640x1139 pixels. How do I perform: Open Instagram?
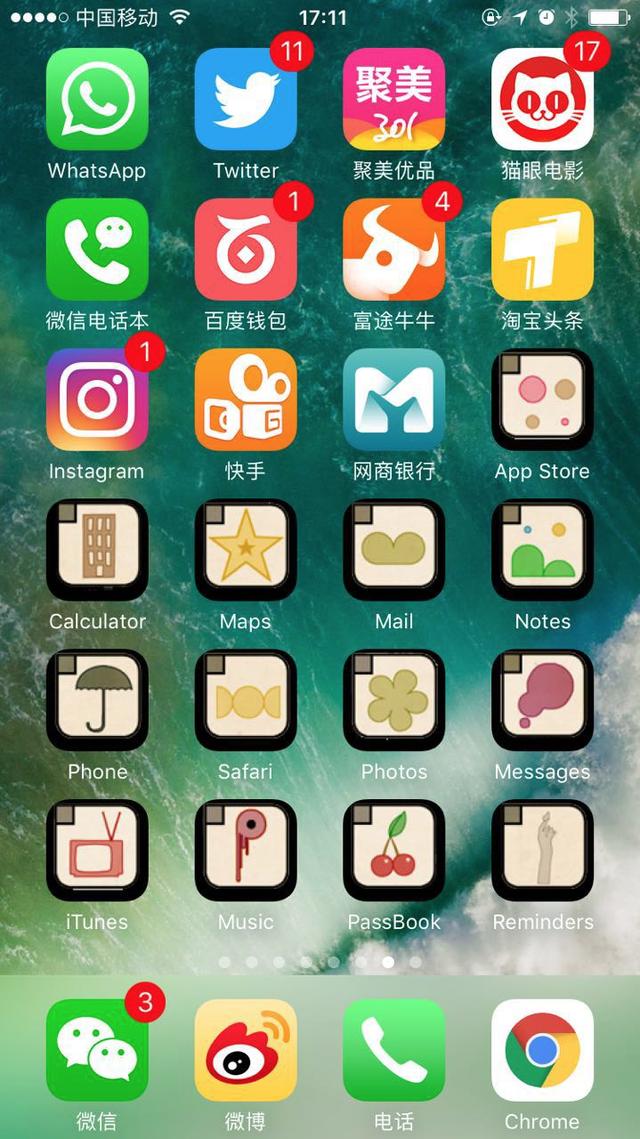point(97,399)
